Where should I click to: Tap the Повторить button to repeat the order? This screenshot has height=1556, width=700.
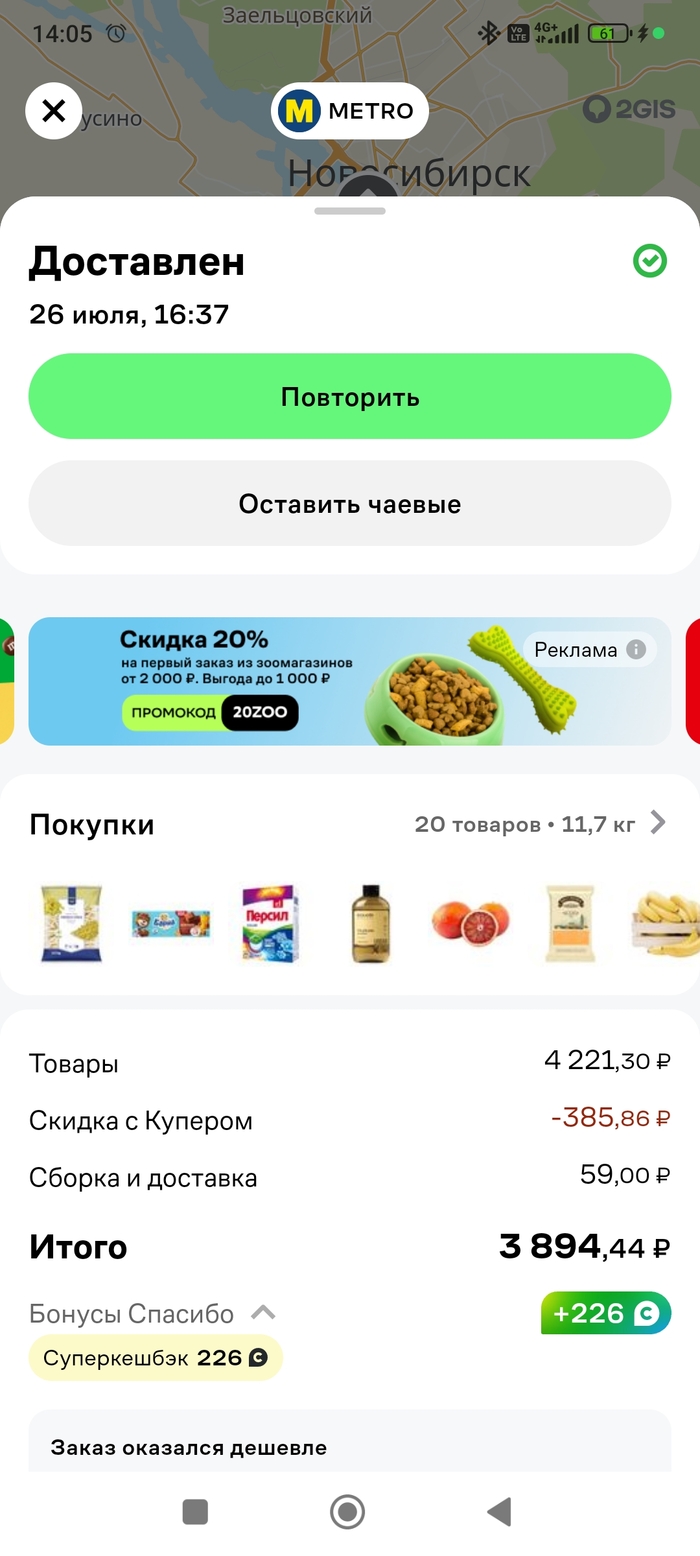349,397
